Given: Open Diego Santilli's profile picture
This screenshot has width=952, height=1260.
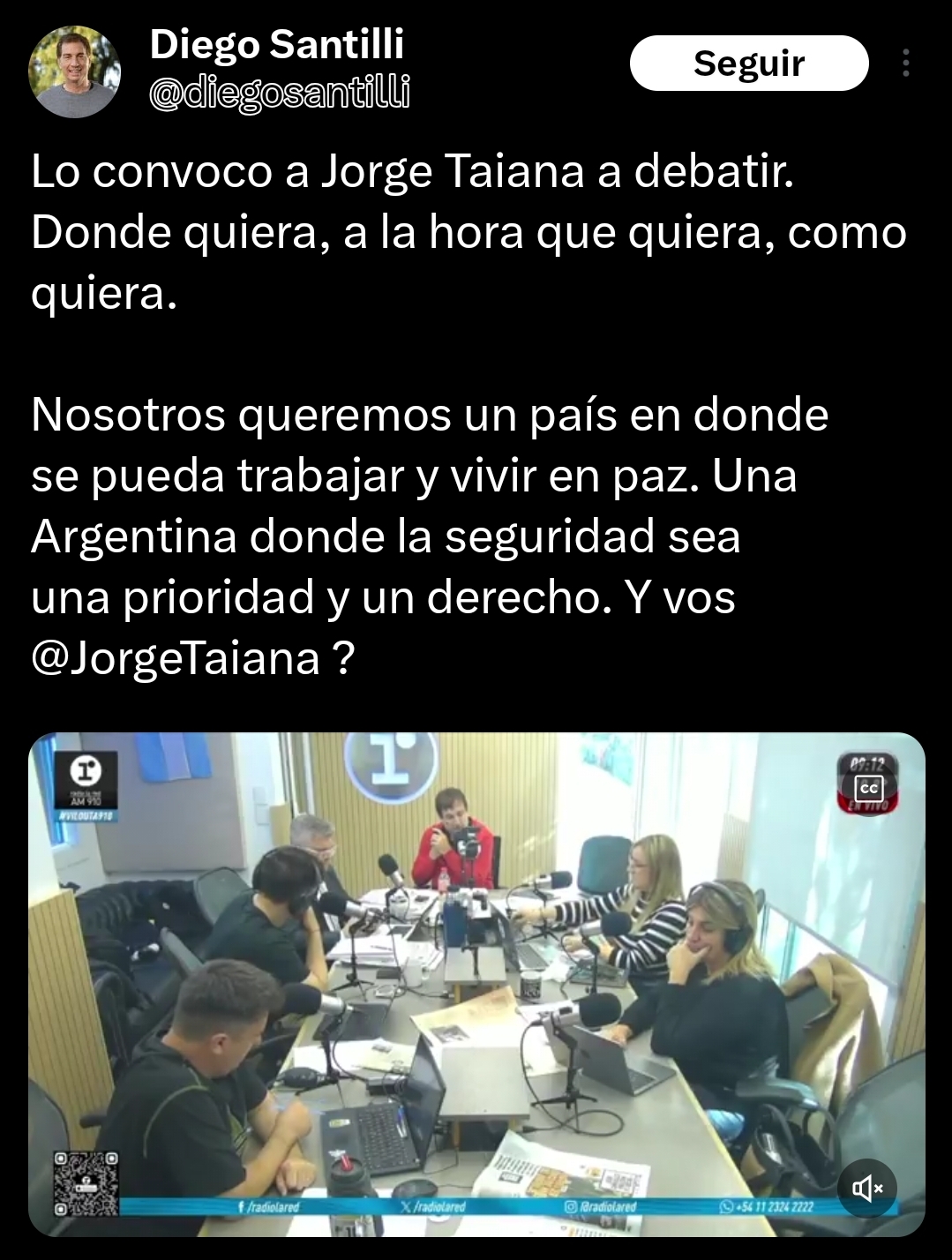Looking at the screenshot, I should pos(74,71).
